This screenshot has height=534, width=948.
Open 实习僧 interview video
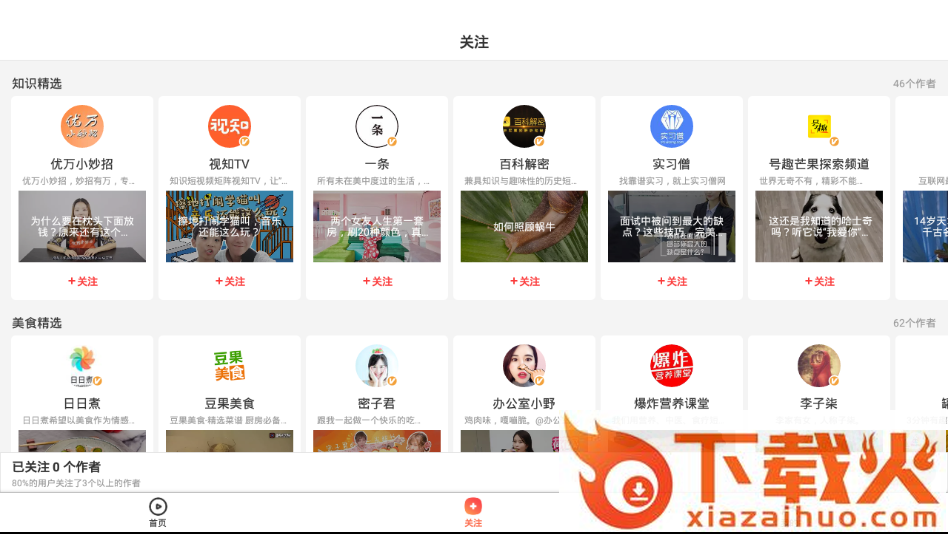(x=671, y=226)
